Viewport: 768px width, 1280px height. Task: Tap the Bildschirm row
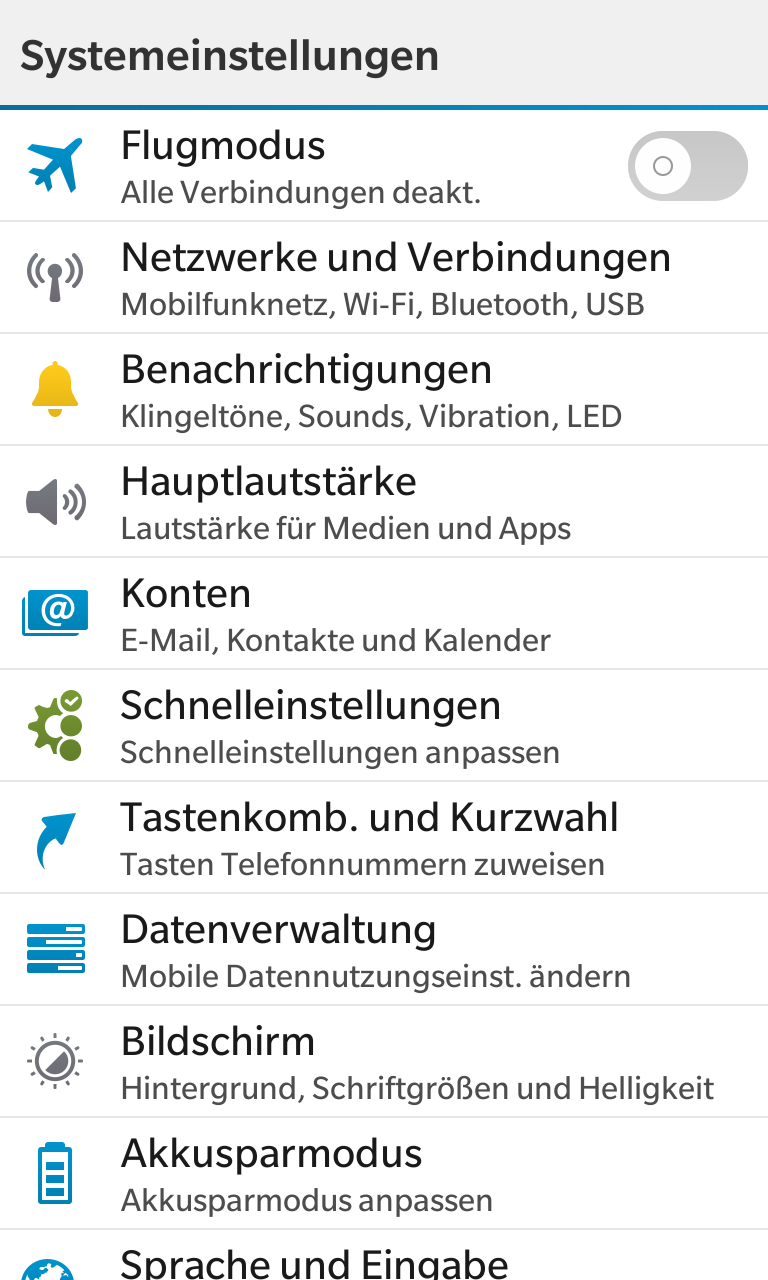(384, 1061)
